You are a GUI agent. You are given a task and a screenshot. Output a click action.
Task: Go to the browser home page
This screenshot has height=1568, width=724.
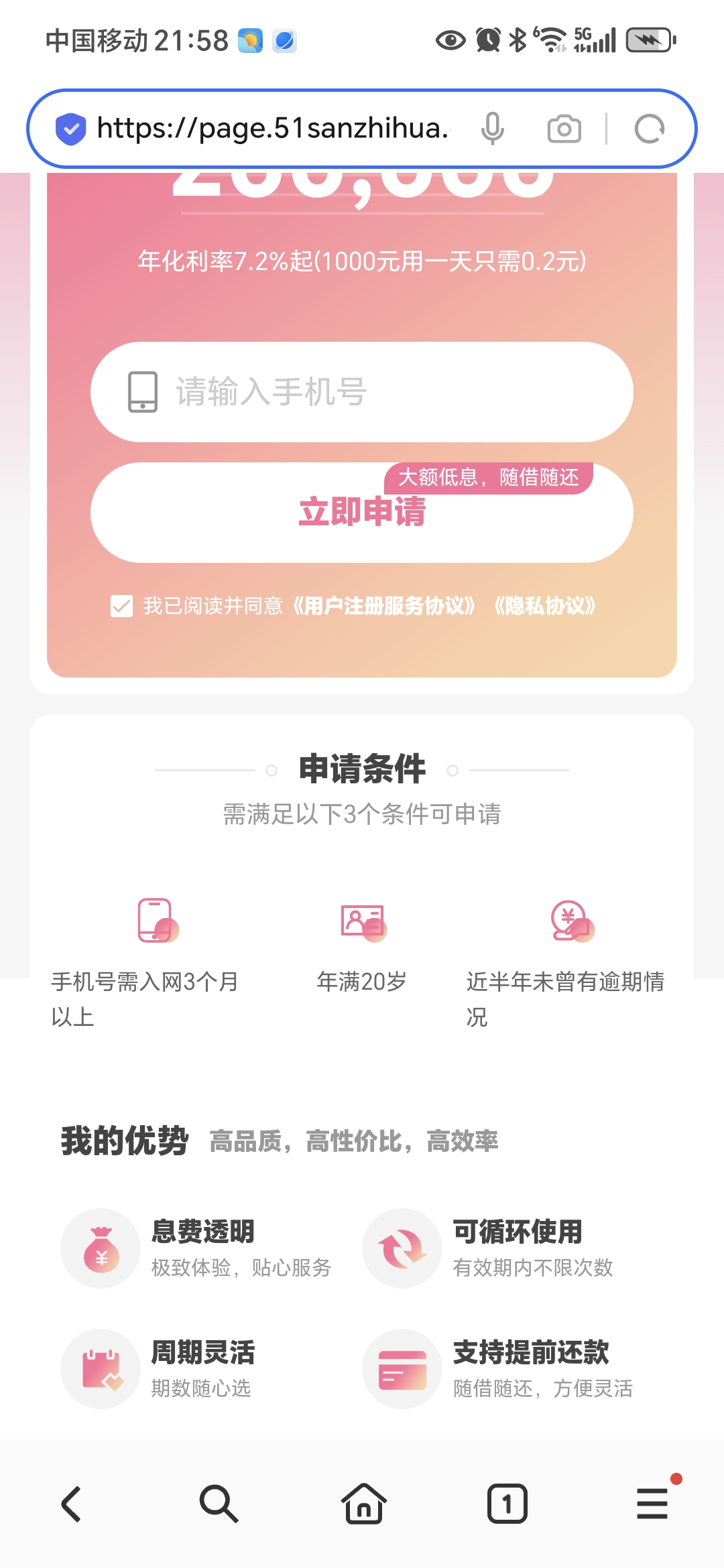(x=363, y=1504)
